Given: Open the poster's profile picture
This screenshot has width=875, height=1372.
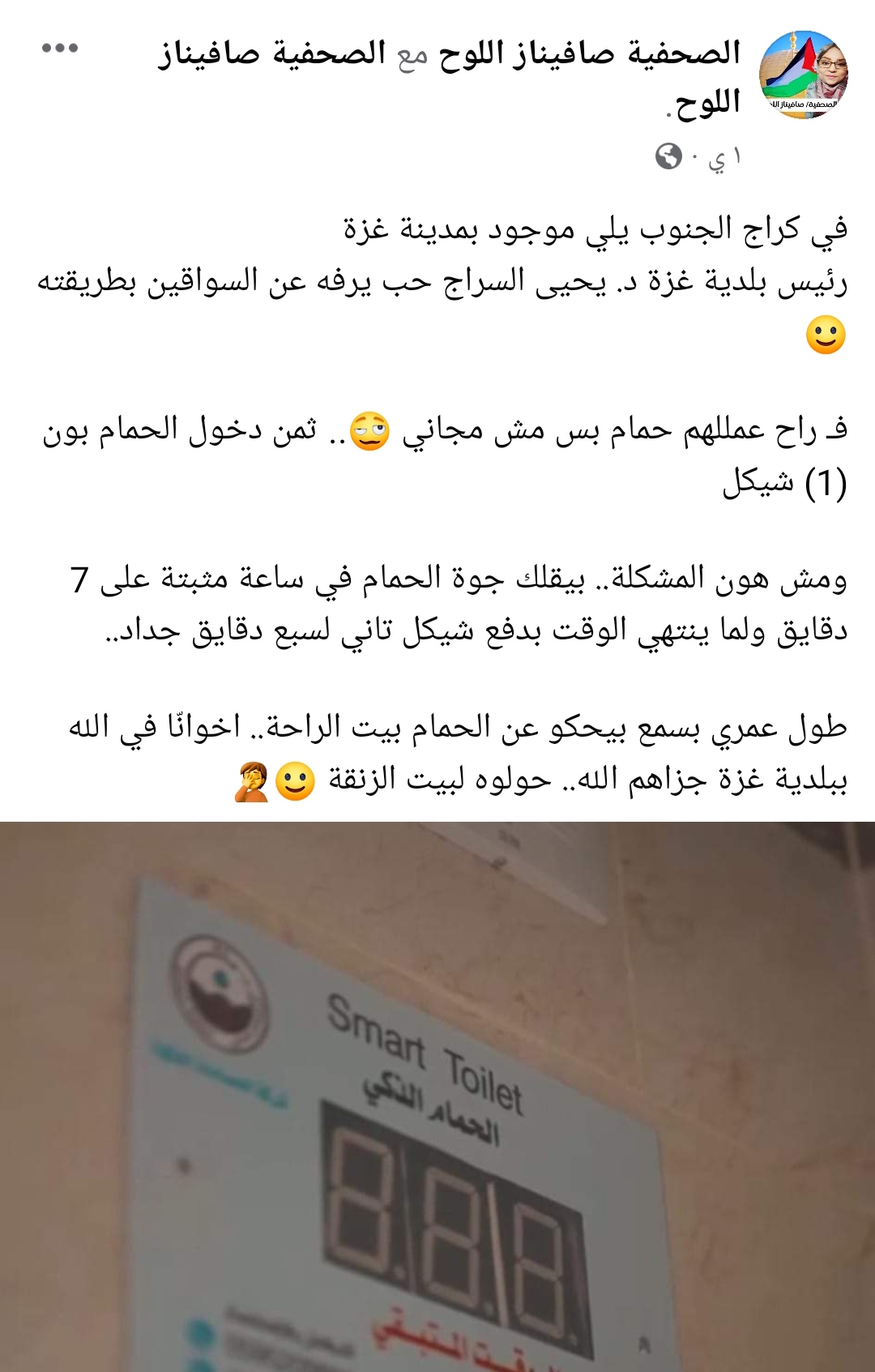Looking at the screenshot, I should [803, 75].
